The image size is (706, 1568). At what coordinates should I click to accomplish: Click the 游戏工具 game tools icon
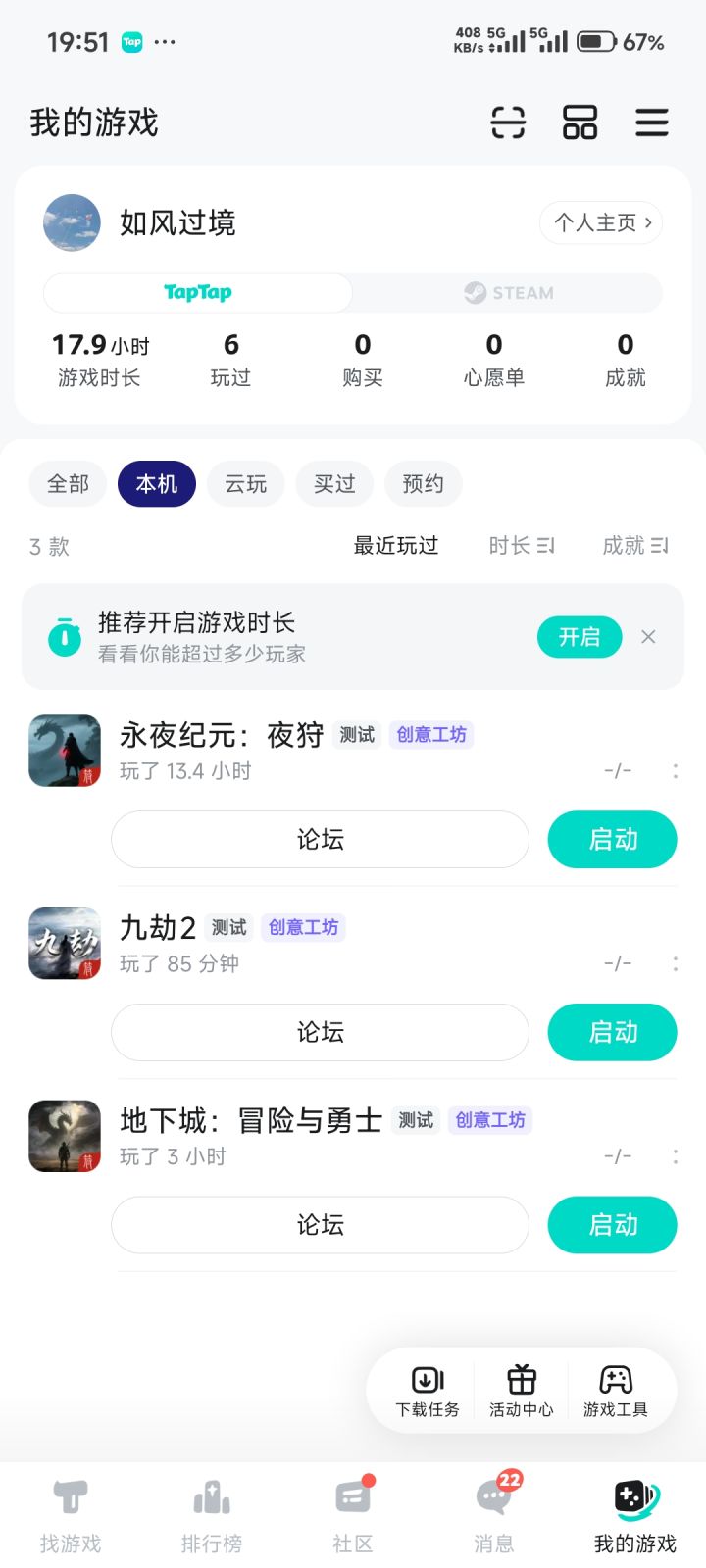[616, 1390]
